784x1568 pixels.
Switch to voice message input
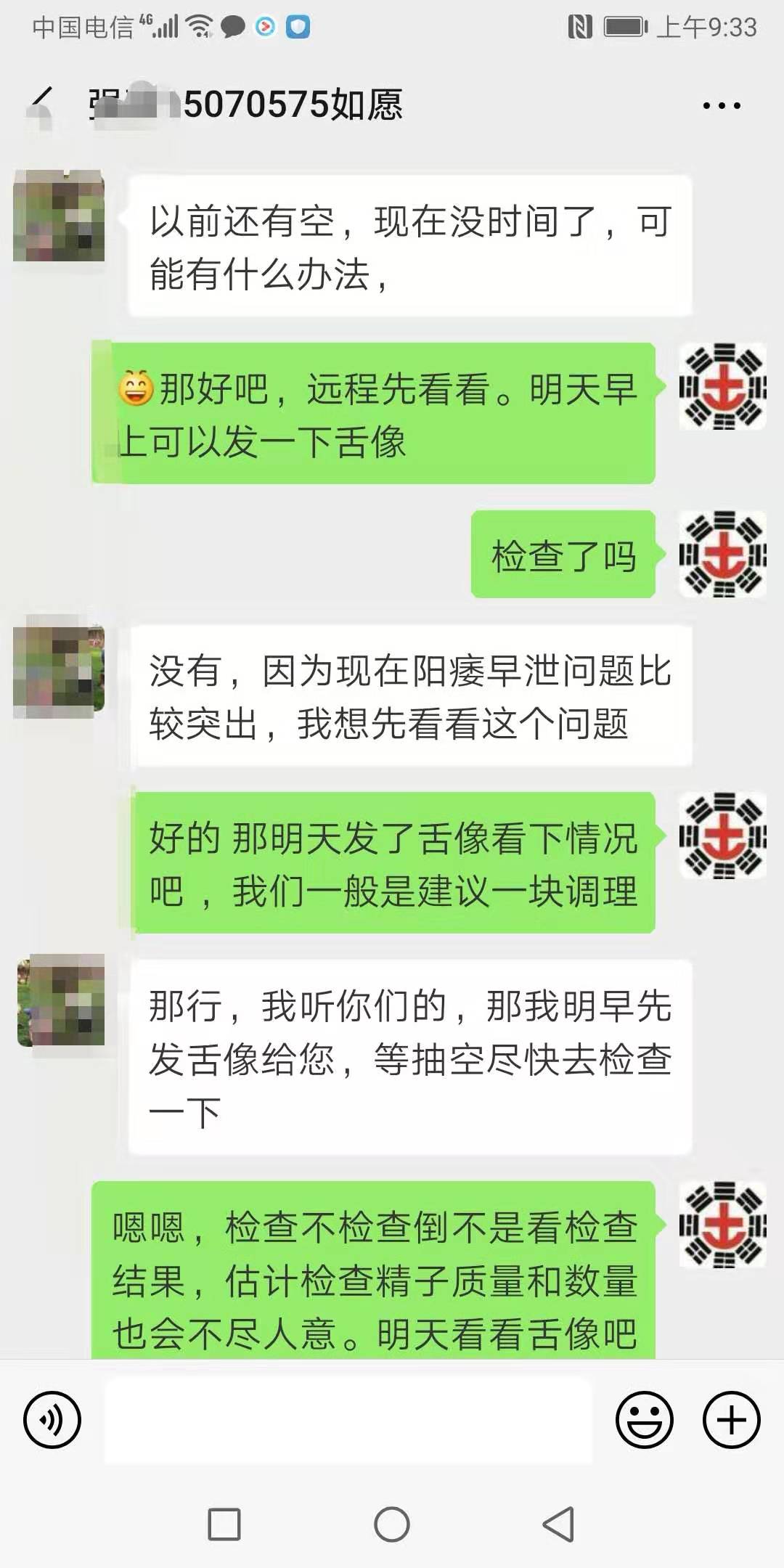52,1420
